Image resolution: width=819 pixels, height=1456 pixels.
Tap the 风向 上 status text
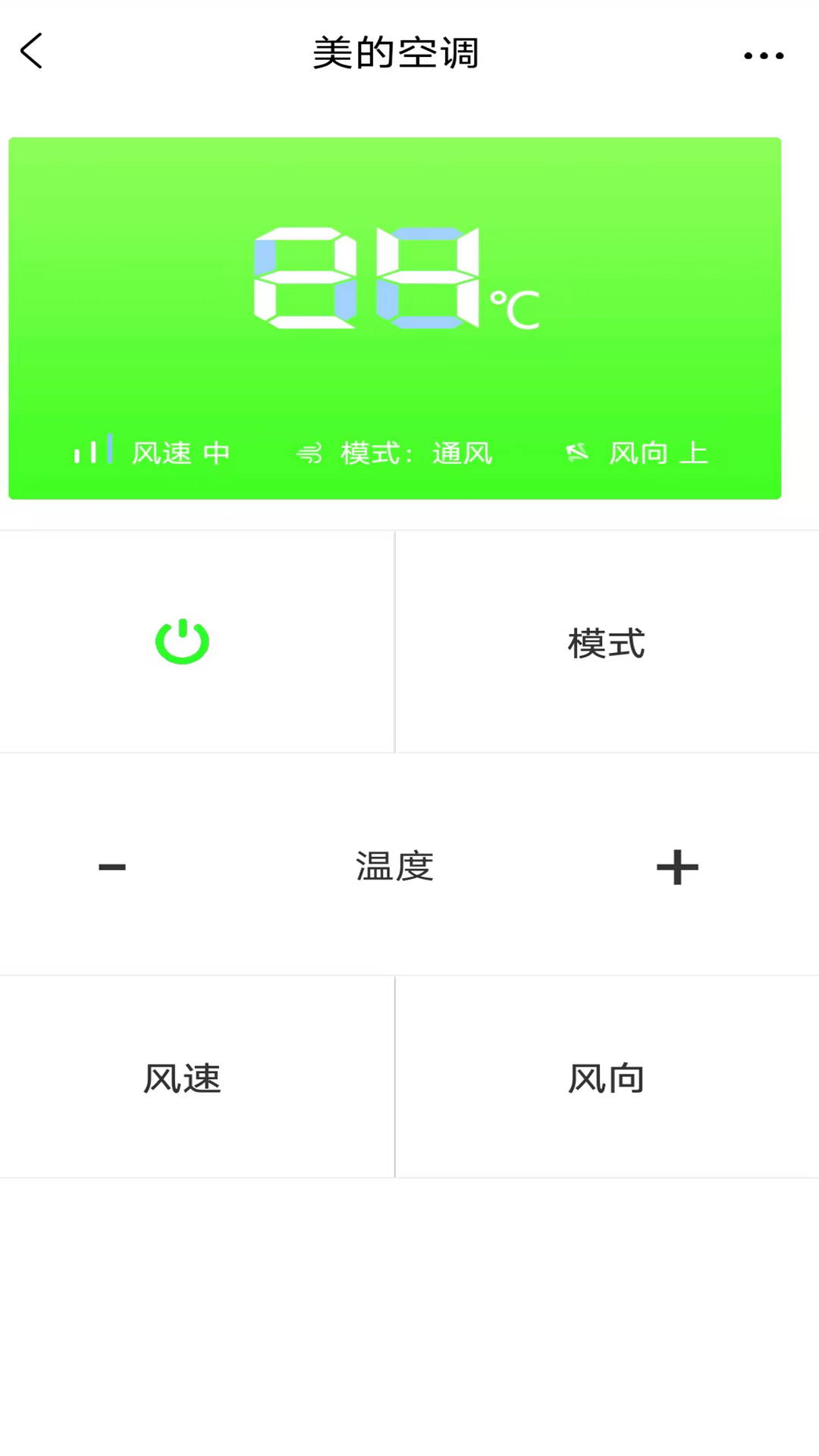pos(658,452)
